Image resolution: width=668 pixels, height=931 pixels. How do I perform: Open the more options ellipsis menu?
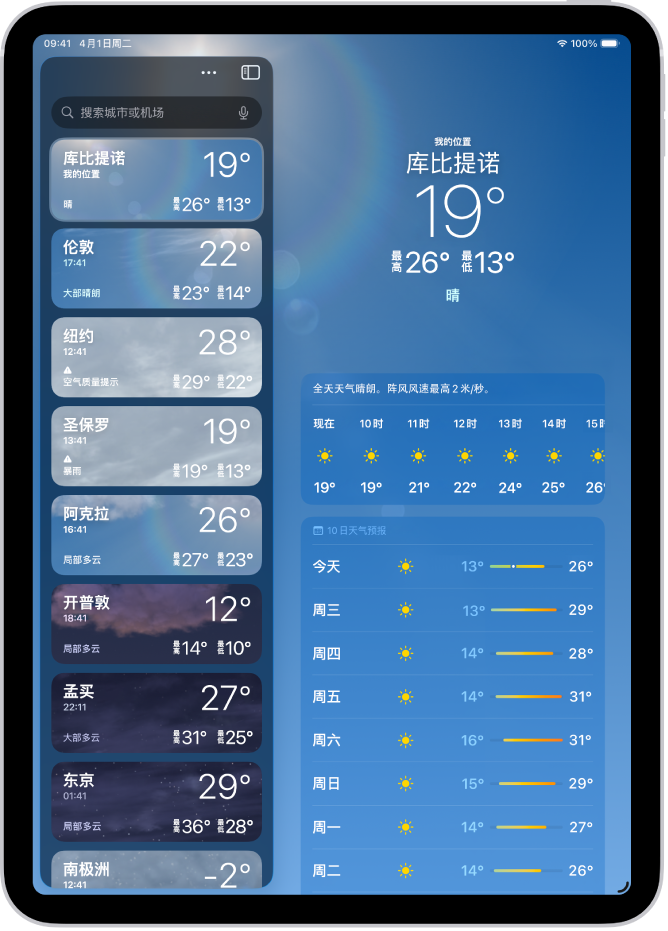pos(208,73)
